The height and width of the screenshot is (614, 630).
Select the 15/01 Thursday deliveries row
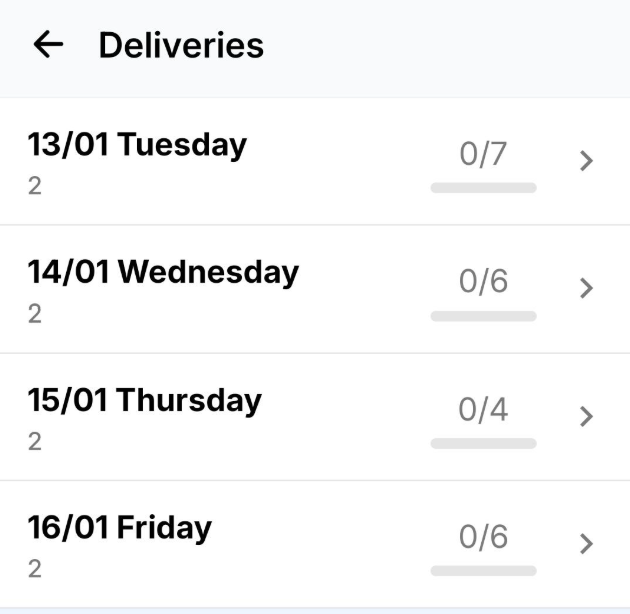(314, 417)
